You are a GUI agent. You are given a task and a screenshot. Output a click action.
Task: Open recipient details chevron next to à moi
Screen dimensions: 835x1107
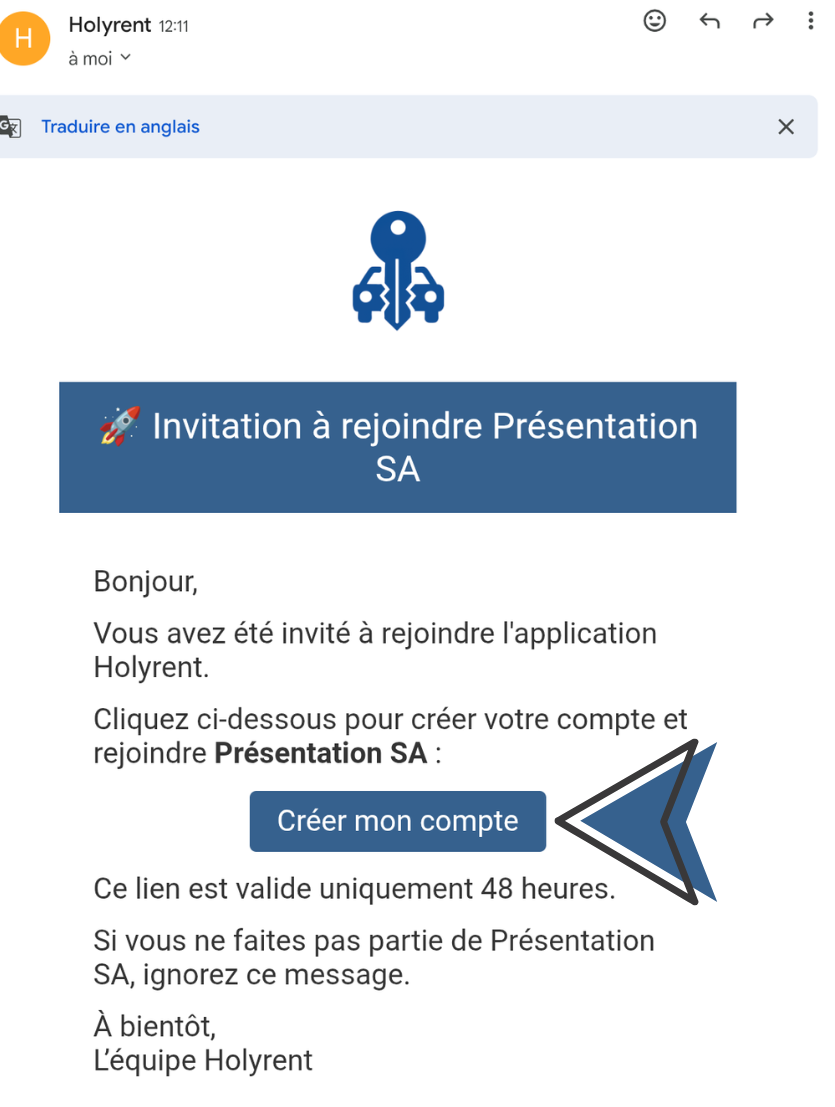pyautogui.click(x=124, y=58)
